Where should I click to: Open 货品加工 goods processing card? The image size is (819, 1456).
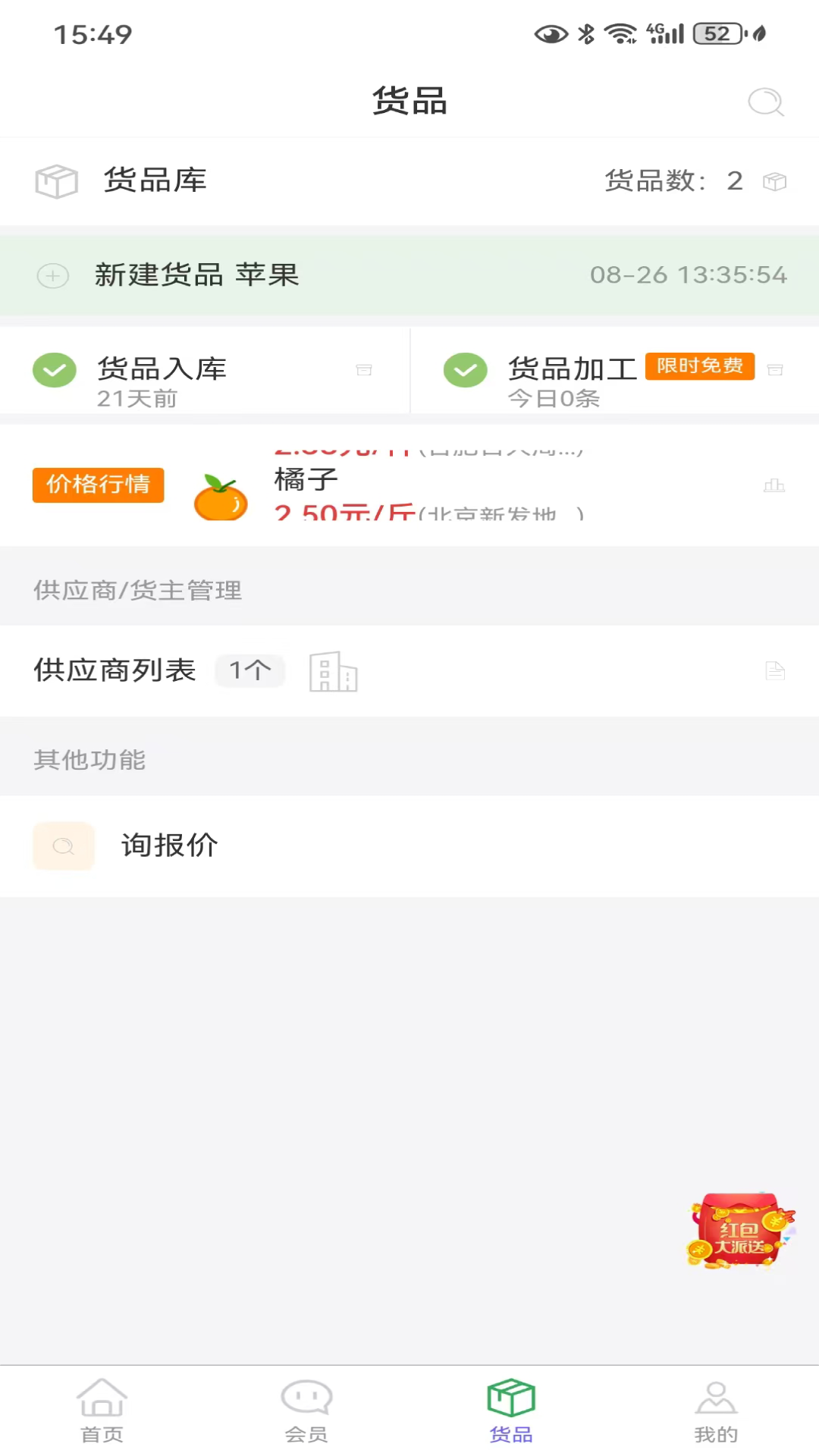coord(614,372)
